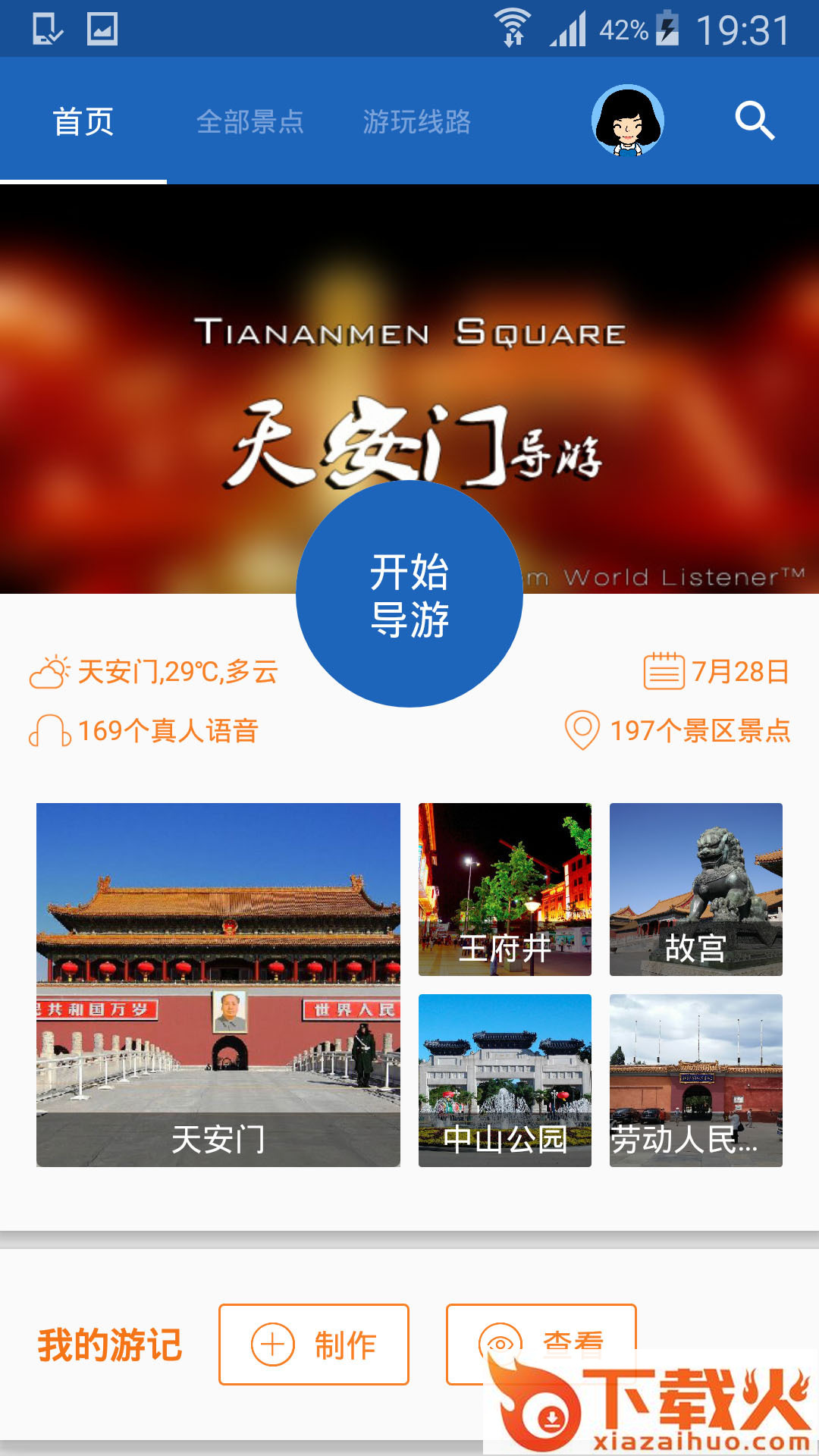Open the user profile avatar

pyautogui.click(x=628, y=121)
